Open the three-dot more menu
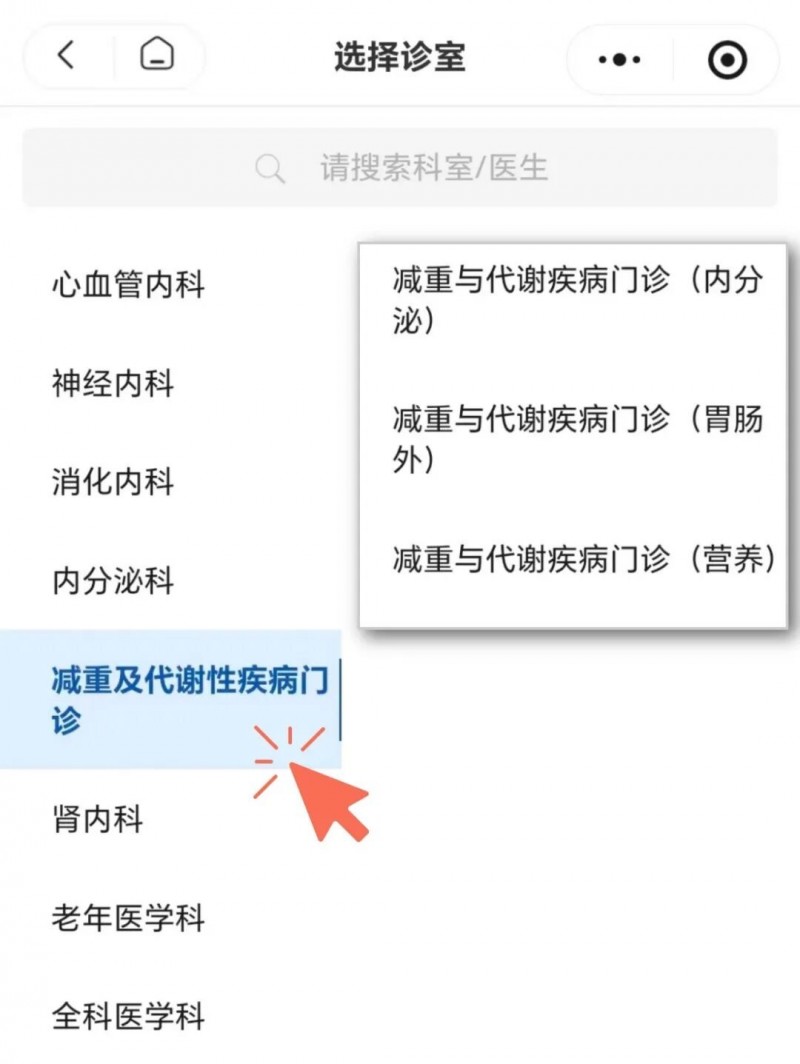The width and height of the screenshot is (800, 1064). 620,59
